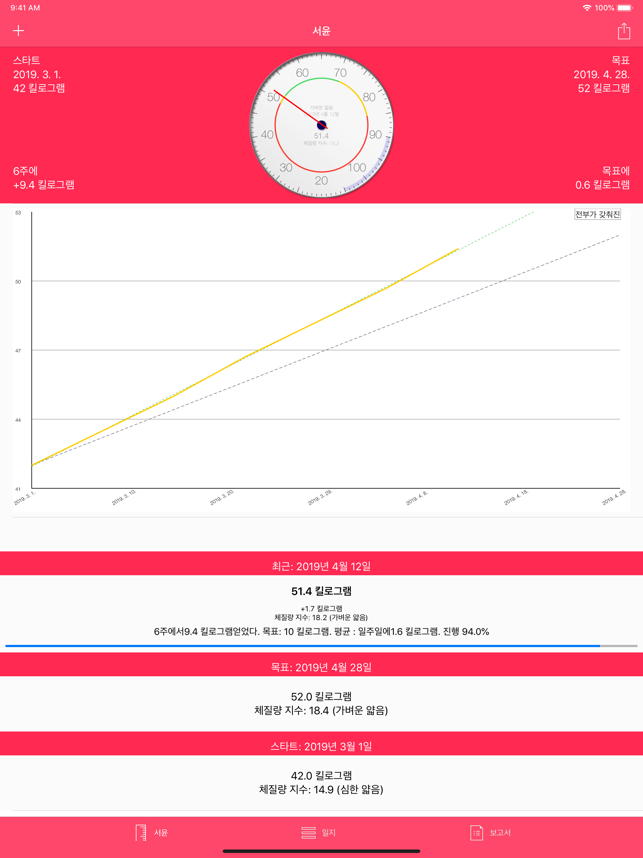This screenshot has height=858, width=643.
Task: Switch to the 일지 tab
Action: pyautogui.click(x=320, y=832)
